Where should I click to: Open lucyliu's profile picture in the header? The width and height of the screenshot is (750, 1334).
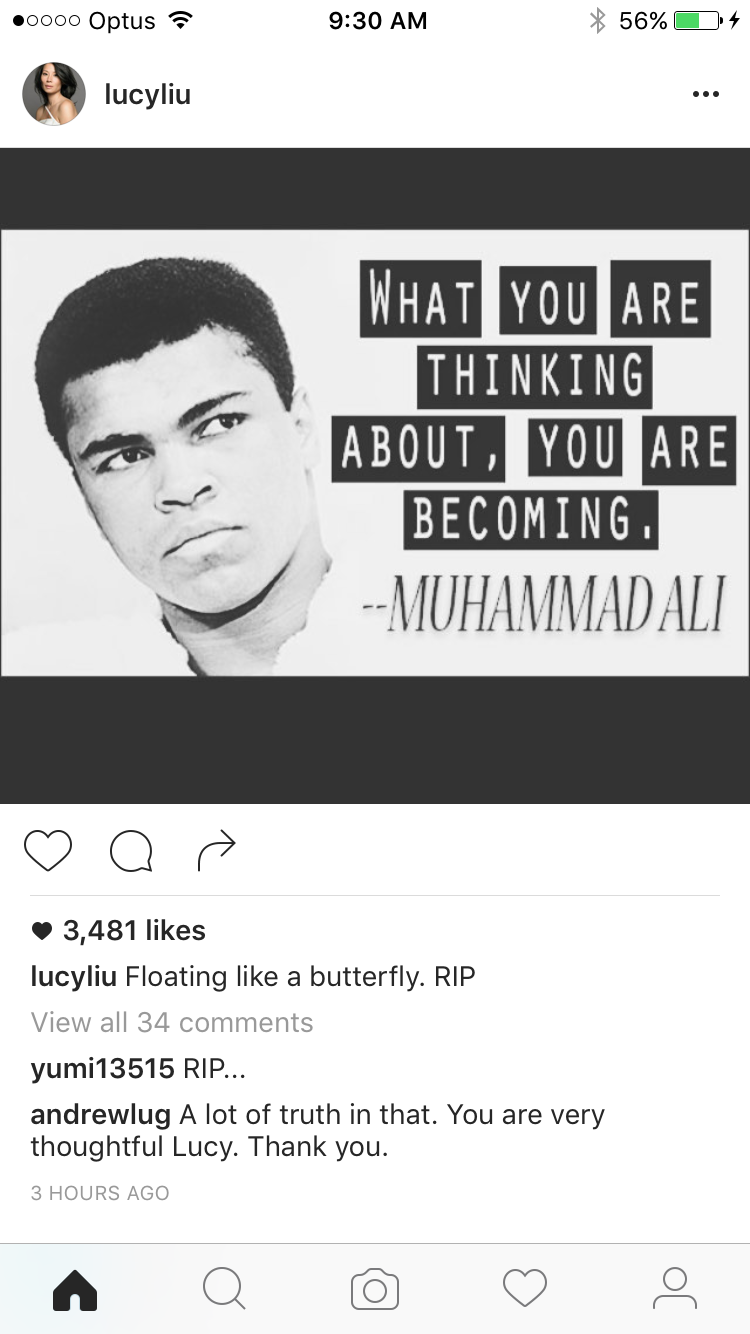[x=54, y=94]
